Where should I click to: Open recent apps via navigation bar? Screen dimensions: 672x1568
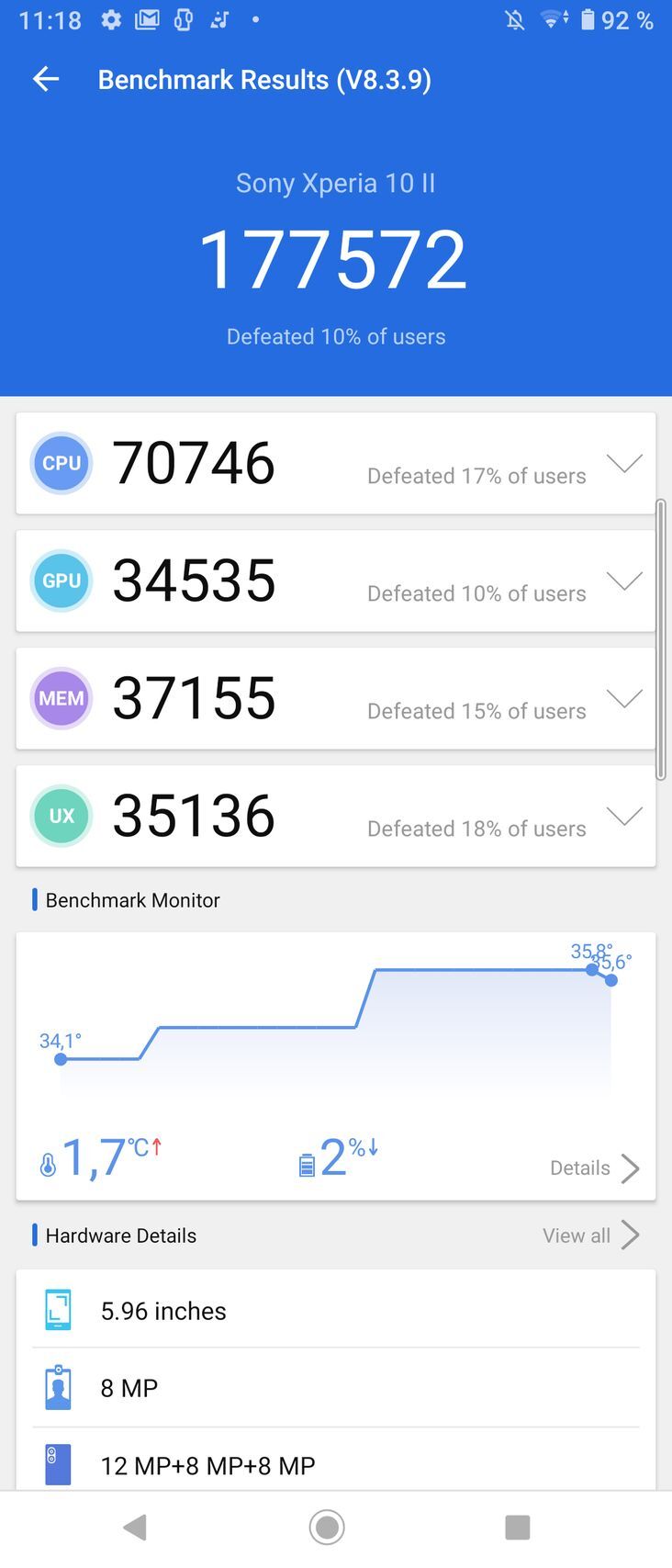(518, 1527)
